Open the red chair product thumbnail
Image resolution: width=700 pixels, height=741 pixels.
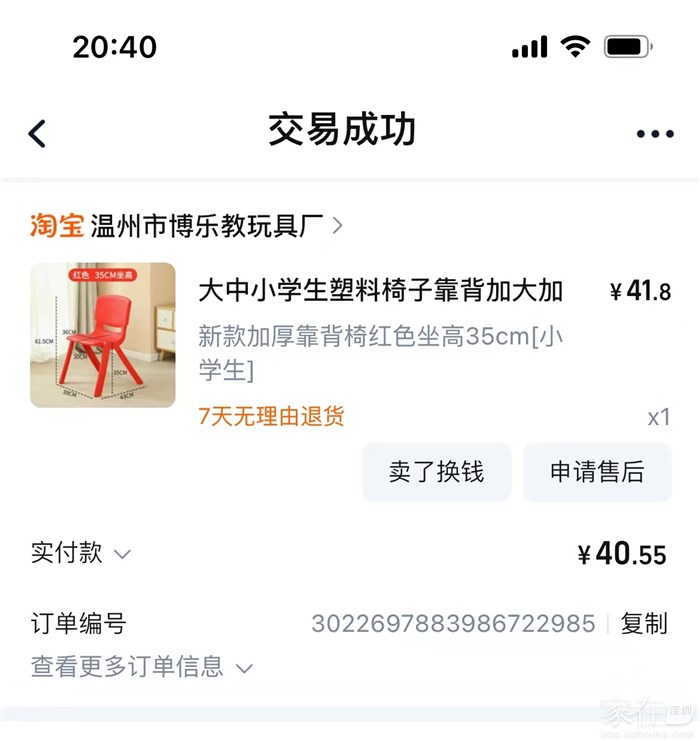pos(103,335)
